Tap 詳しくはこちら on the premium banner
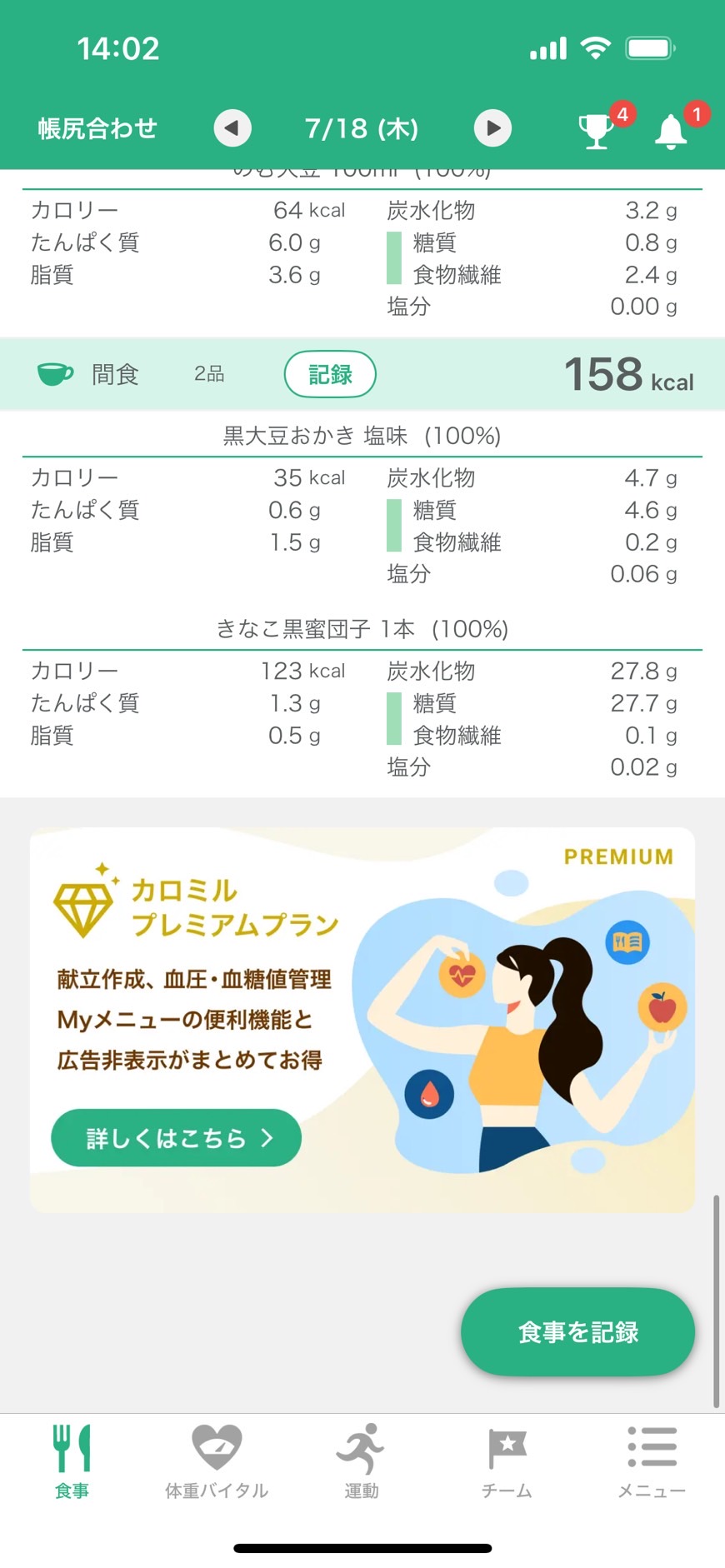725x1568 pixels. pyautogui.click(x=176, y=1137)
